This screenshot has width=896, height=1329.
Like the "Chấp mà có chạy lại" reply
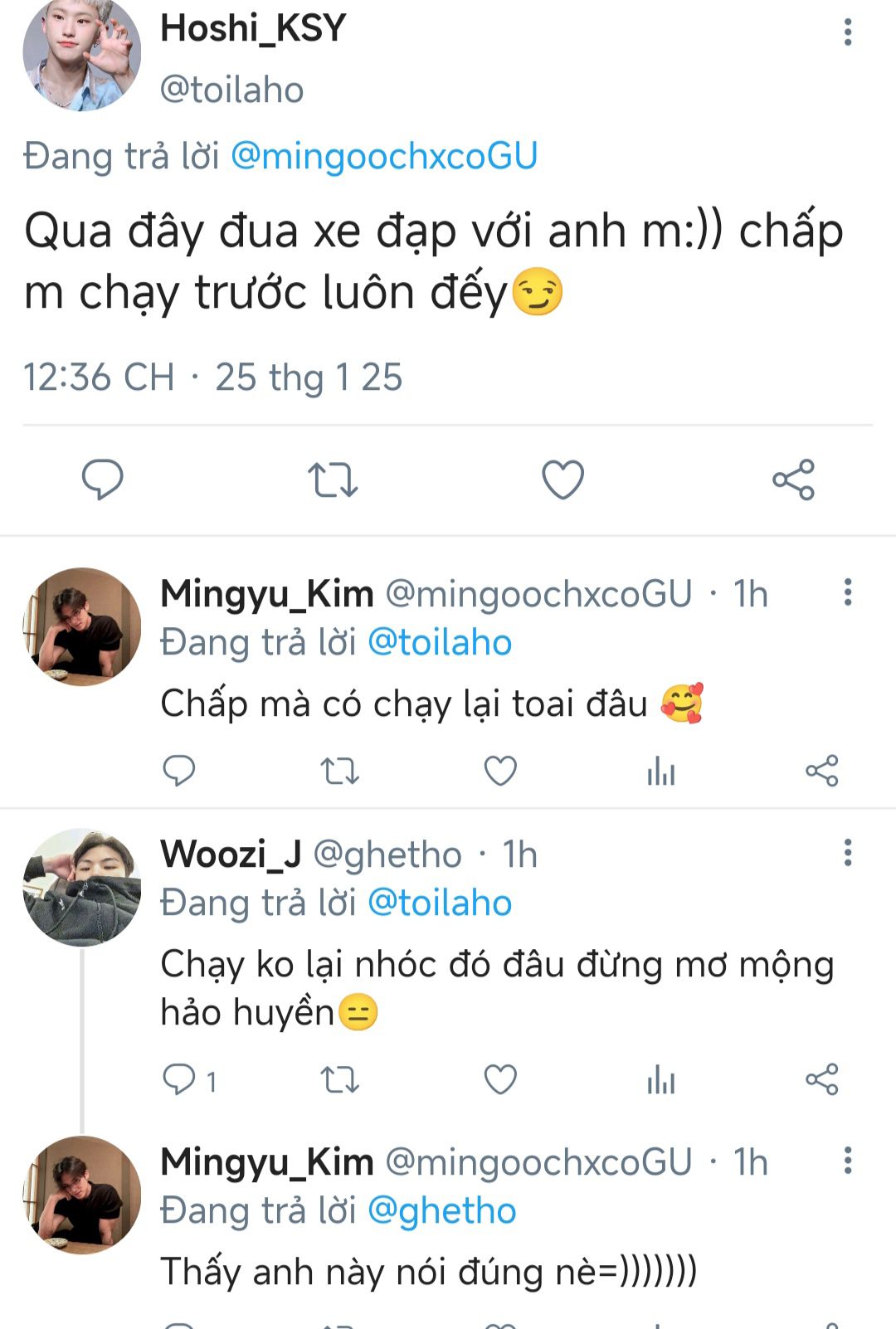click(x=500, y=772)
